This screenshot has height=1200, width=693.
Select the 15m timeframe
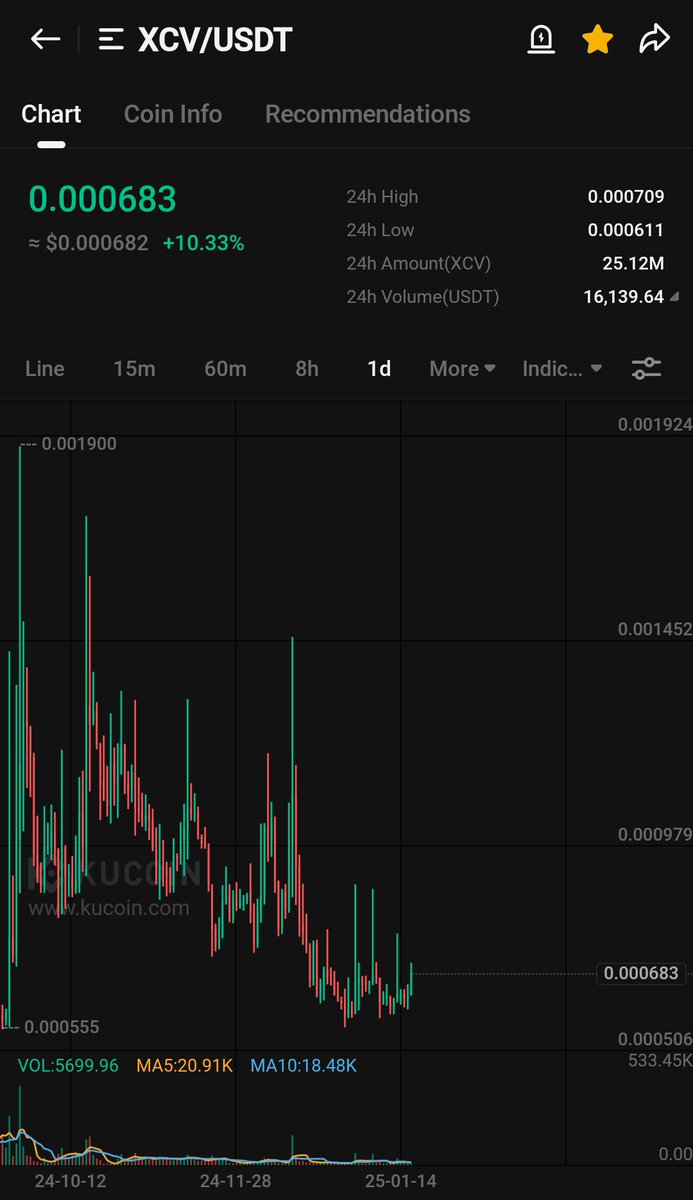(x=134, y=368)
